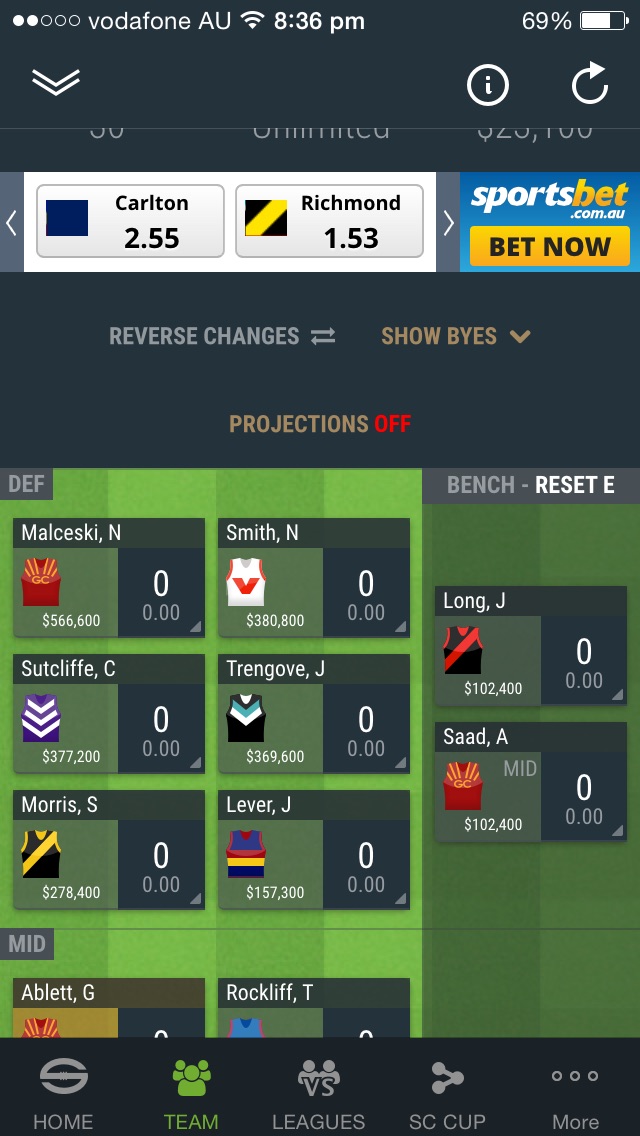
Task: Collapse the panel with the double chevron
Action: coord(55,83)
